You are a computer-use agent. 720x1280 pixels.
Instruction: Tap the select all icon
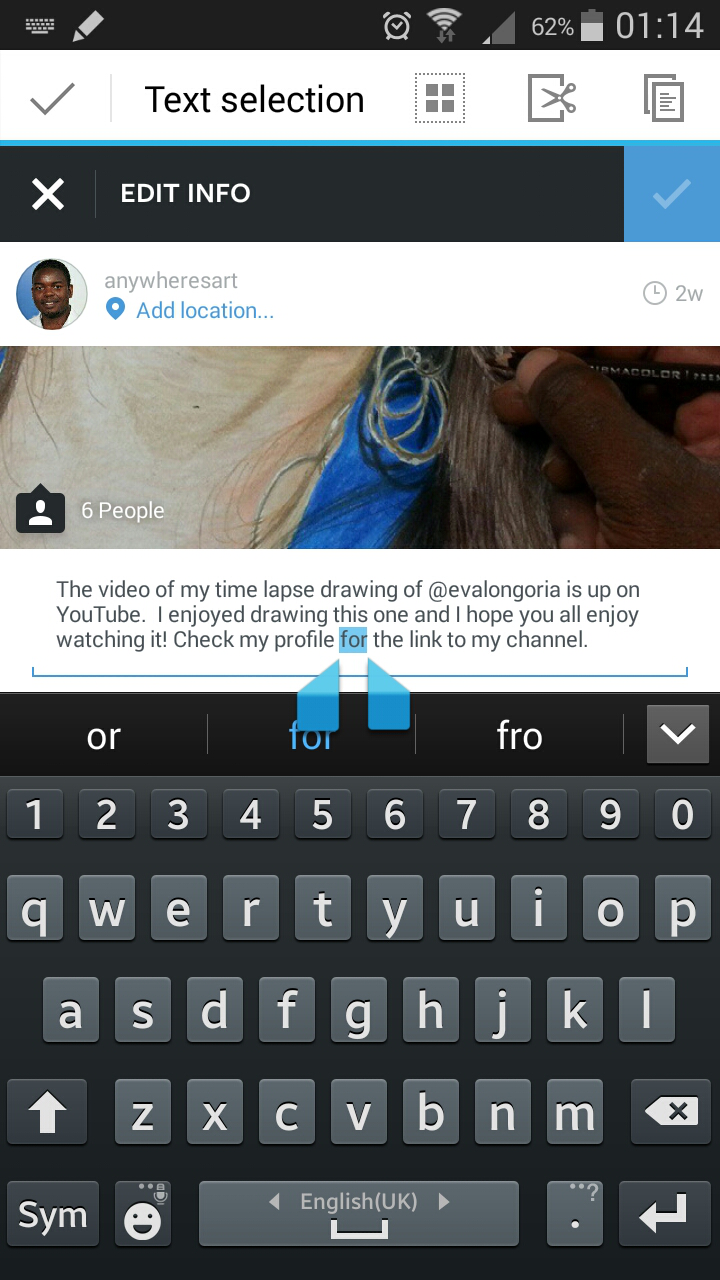pos(440,98)
